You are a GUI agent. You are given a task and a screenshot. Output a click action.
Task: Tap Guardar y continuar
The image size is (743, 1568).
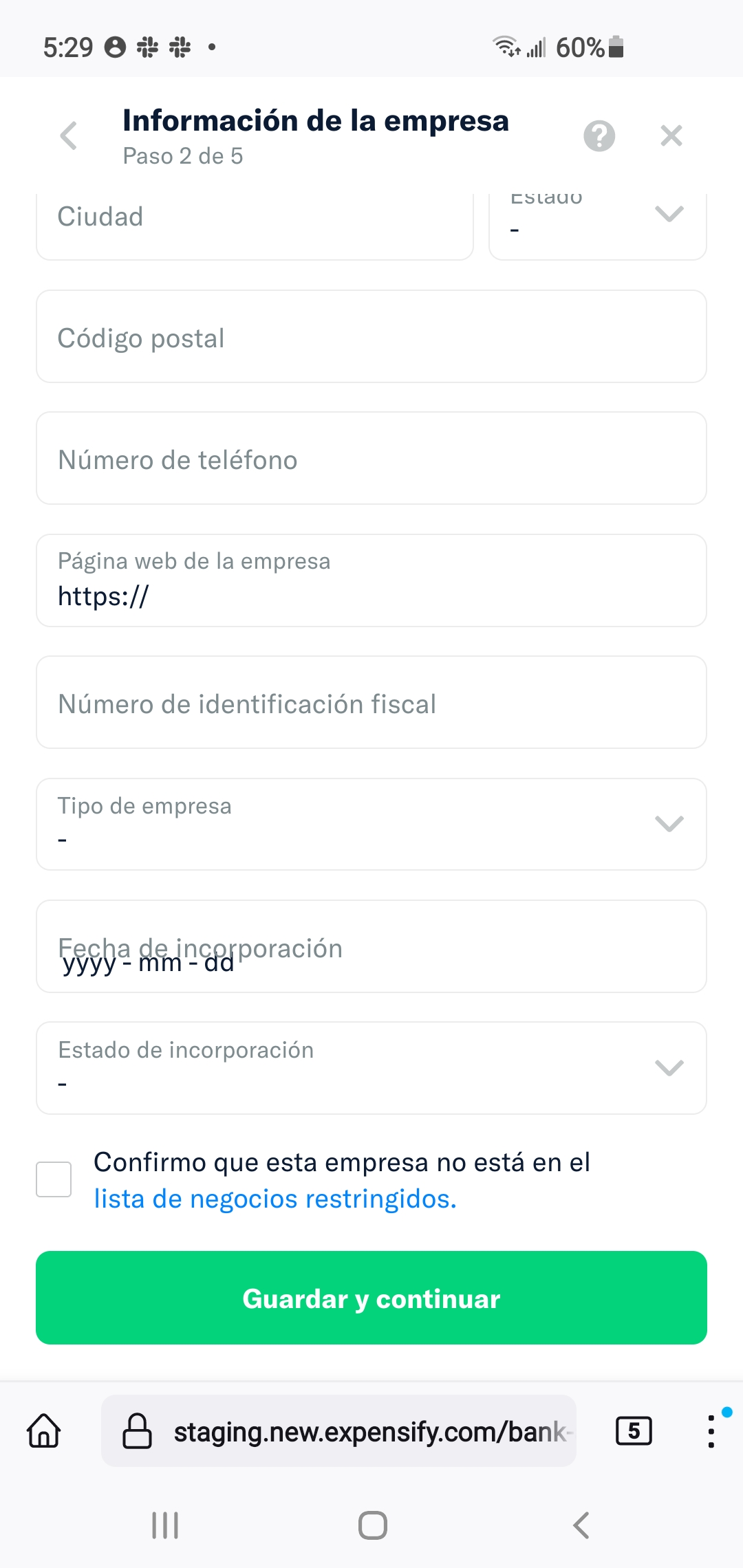click(371, 1298)
